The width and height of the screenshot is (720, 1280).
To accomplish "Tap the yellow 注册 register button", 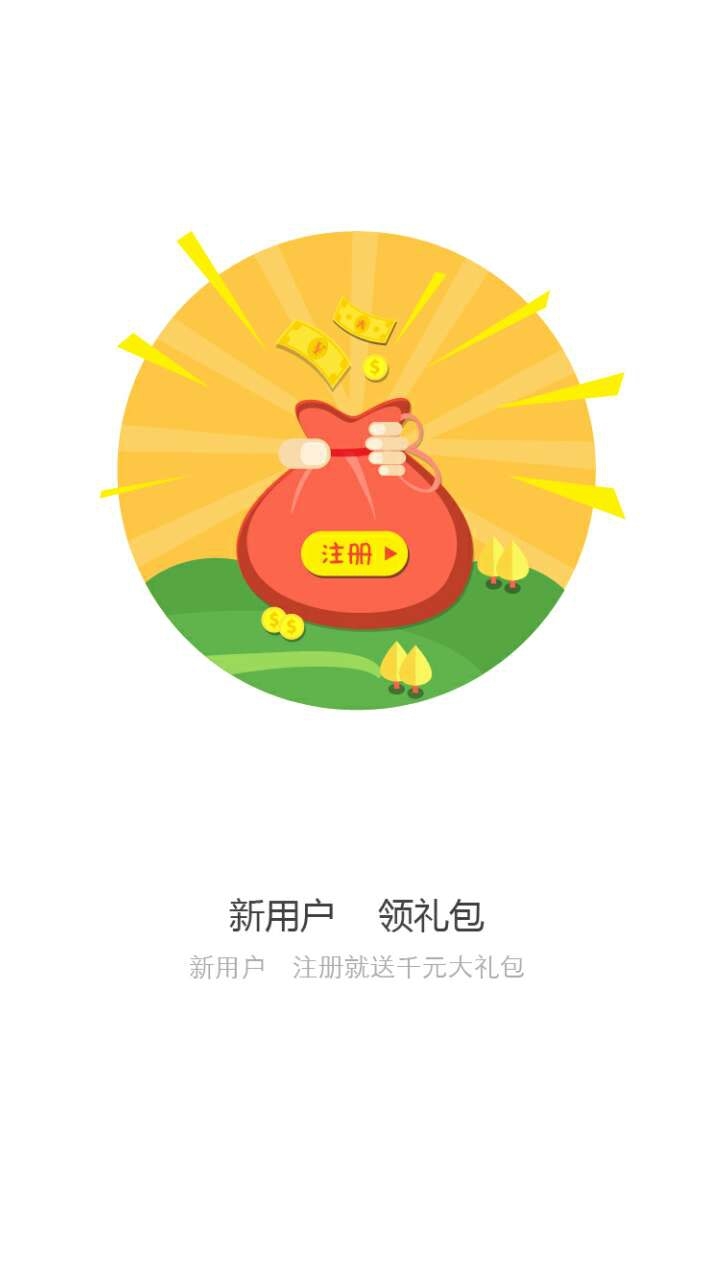I will [355, 553].
